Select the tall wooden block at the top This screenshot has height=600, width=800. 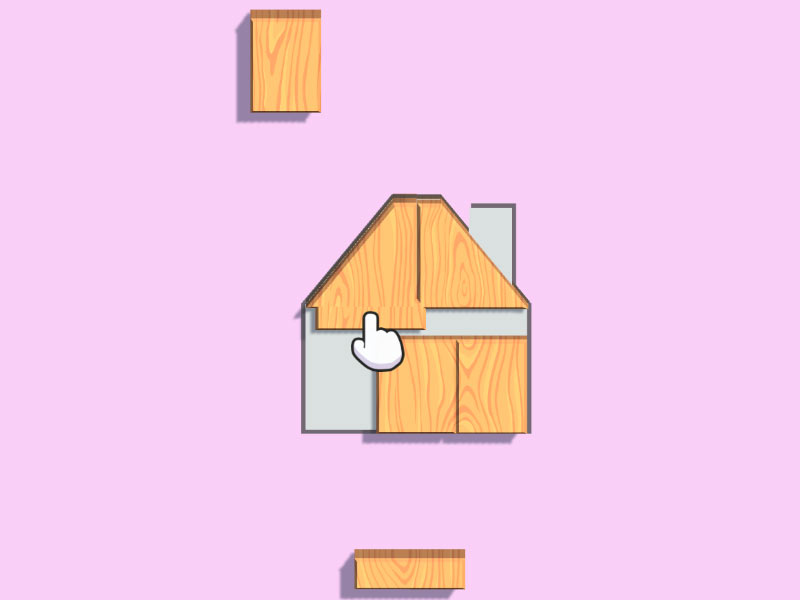click(x=286, y=64)
